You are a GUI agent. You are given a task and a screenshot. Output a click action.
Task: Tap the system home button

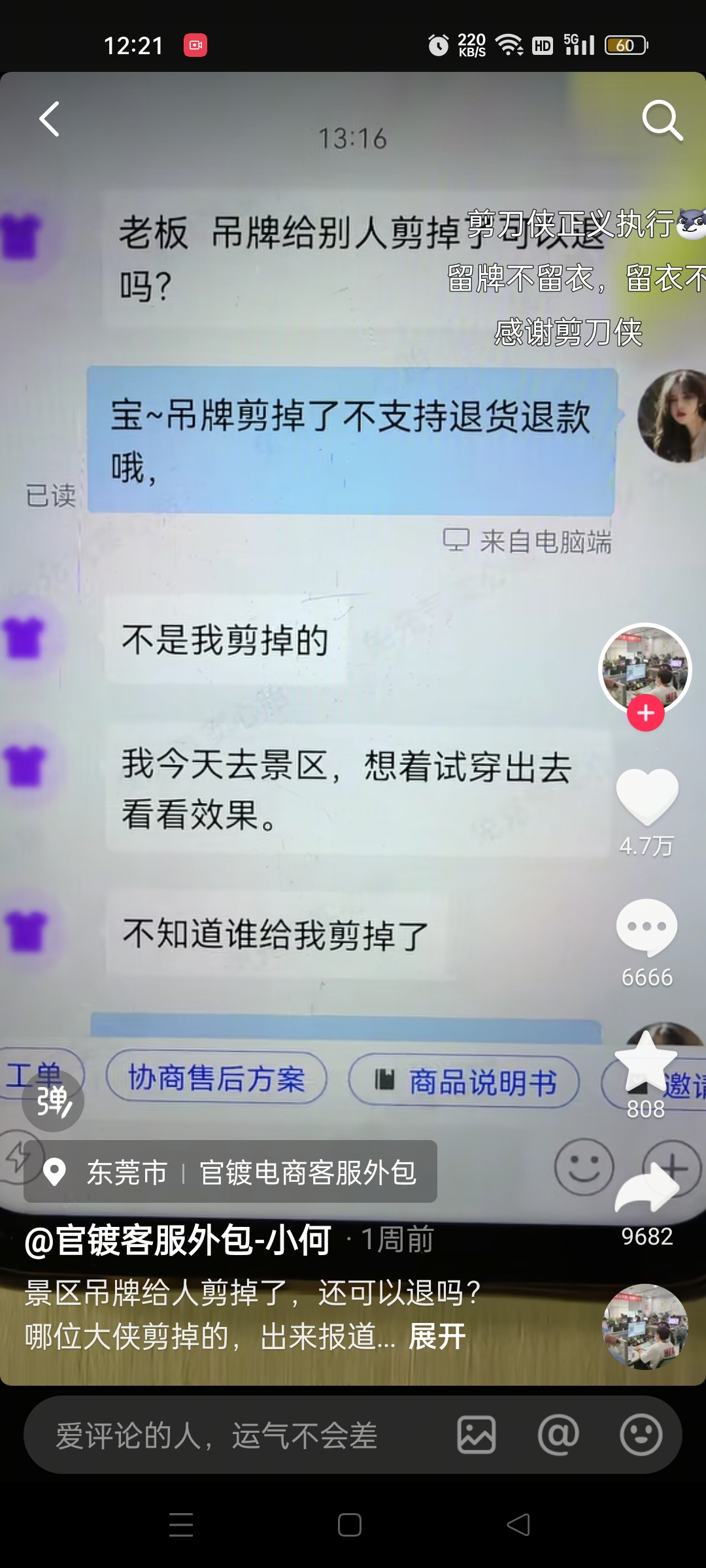(350, 1525)
